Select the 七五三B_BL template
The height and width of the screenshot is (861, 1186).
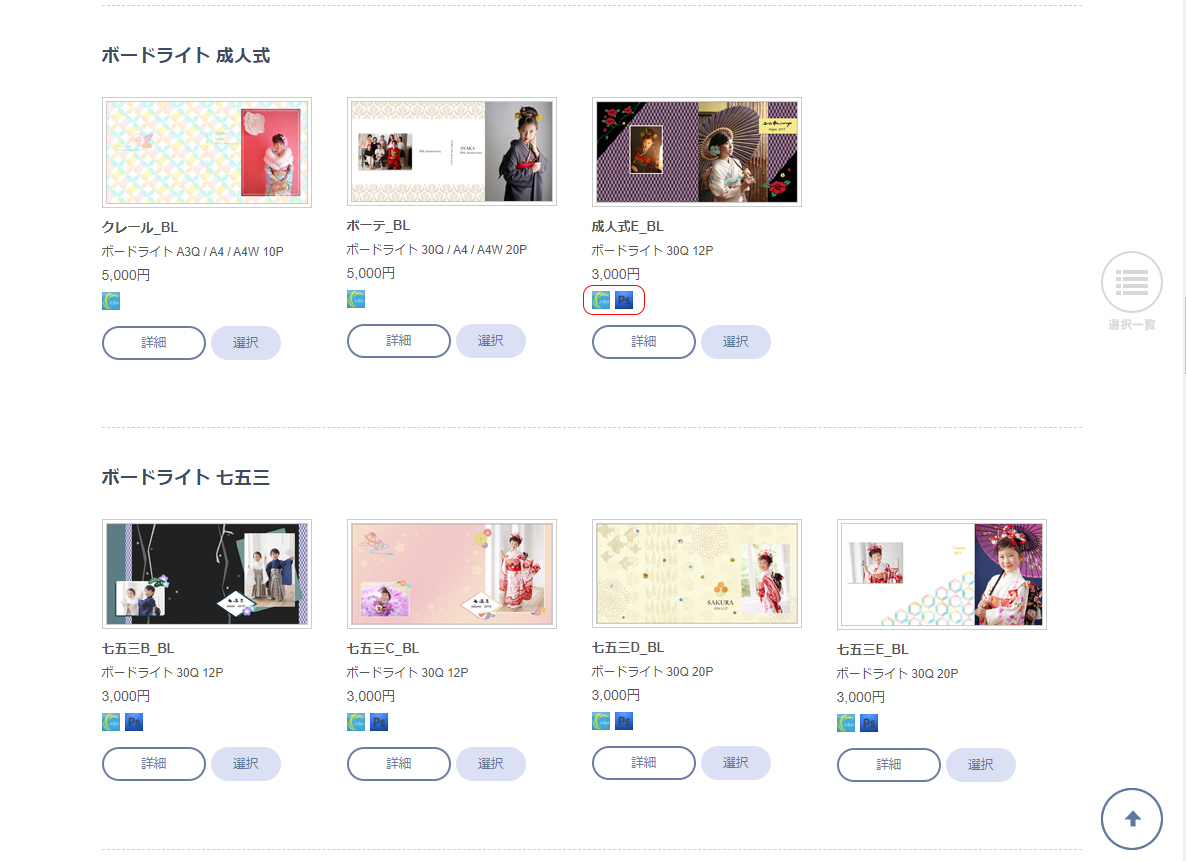tap(246, 763)
